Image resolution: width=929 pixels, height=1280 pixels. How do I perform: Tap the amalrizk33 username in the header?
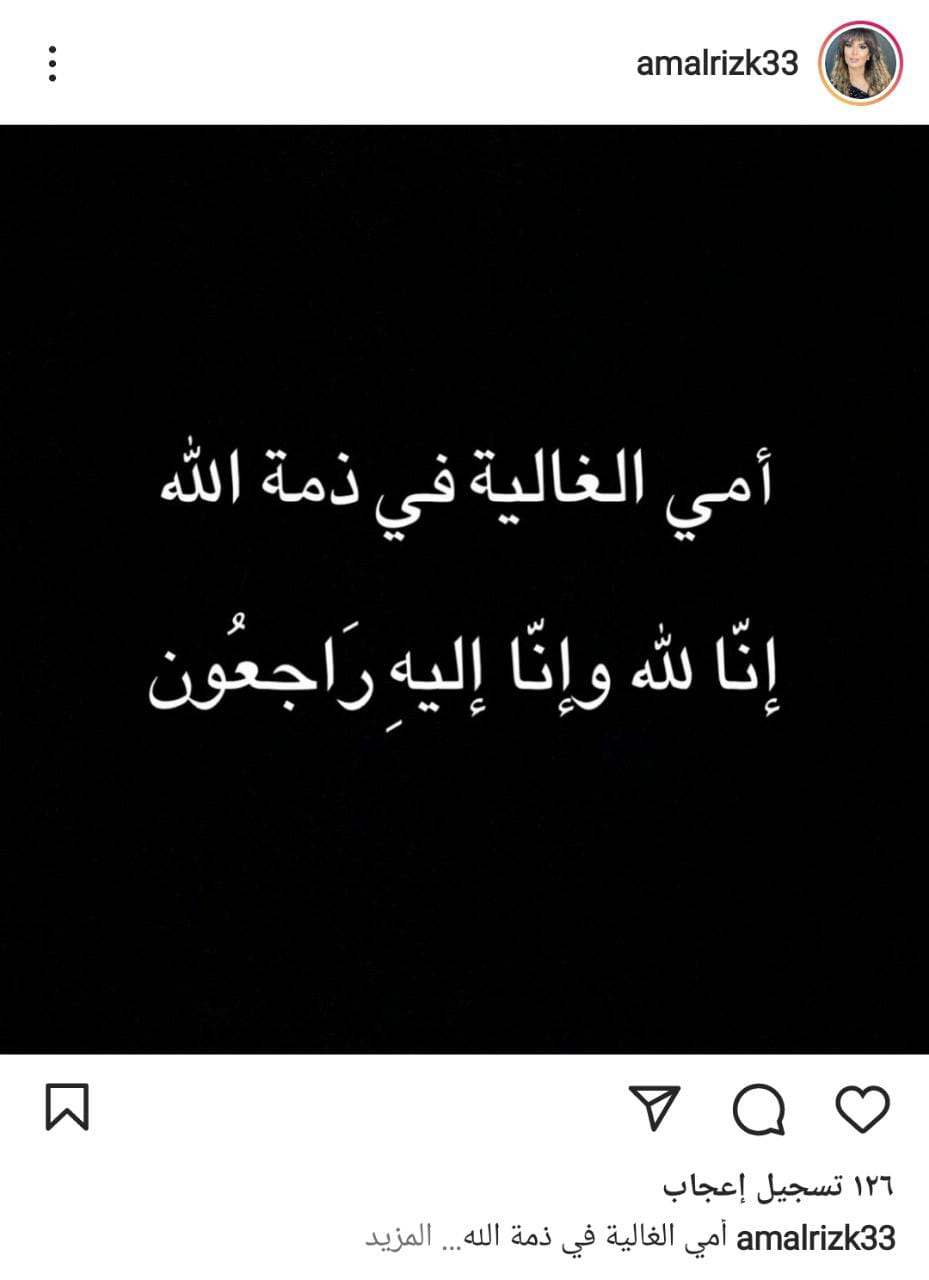(717, 63)
